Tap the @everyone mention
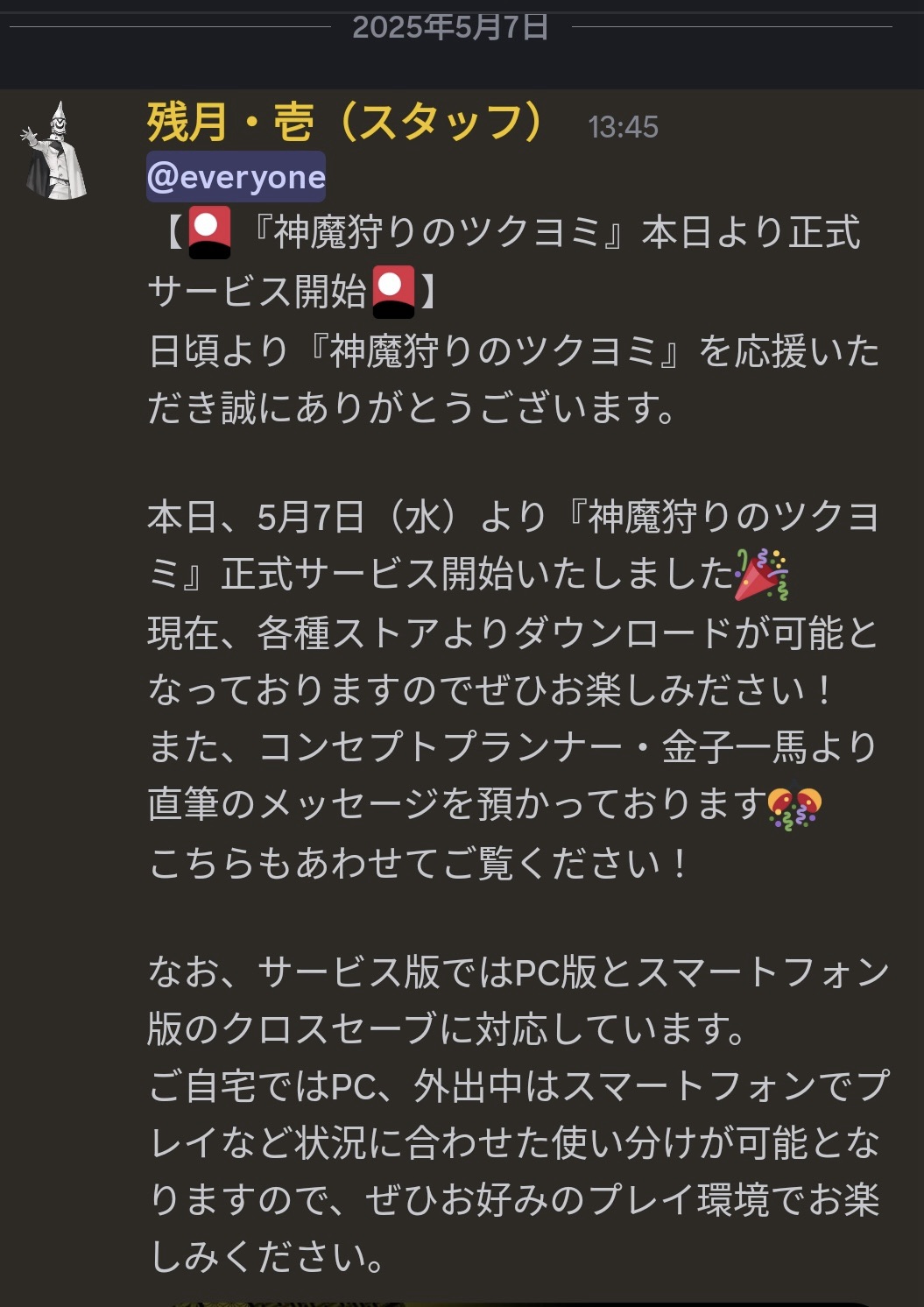This screenshot has height=1307, width=924. 236,178
